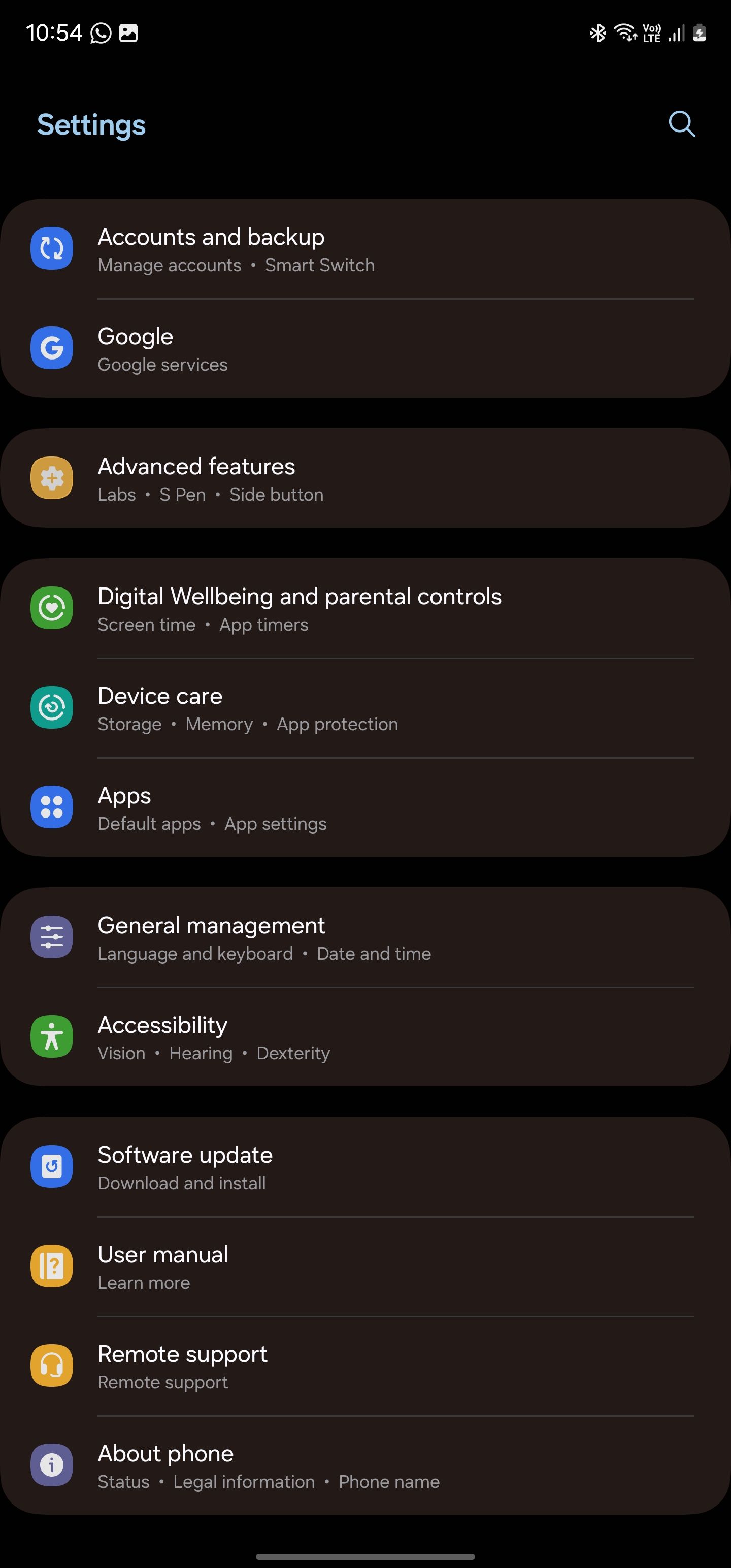Tap the Google services icon
Image resolution: width=731 pixels, height=1568 pixels.
click(x=52, y=347)
